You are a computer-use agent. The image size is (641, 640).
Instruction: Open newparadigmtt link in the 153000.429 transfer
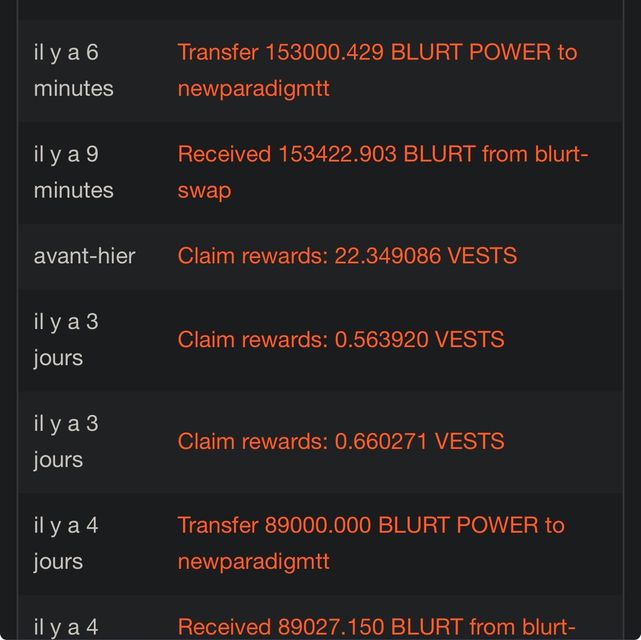[x=253, y=89]
